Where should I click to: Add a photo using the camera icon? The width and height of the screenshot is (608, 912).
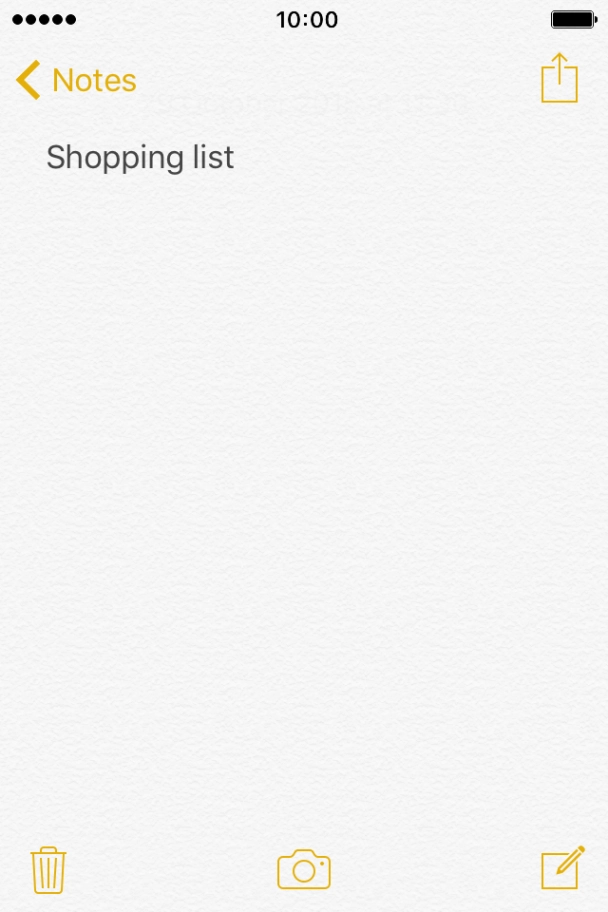click(x=303, y=869)
